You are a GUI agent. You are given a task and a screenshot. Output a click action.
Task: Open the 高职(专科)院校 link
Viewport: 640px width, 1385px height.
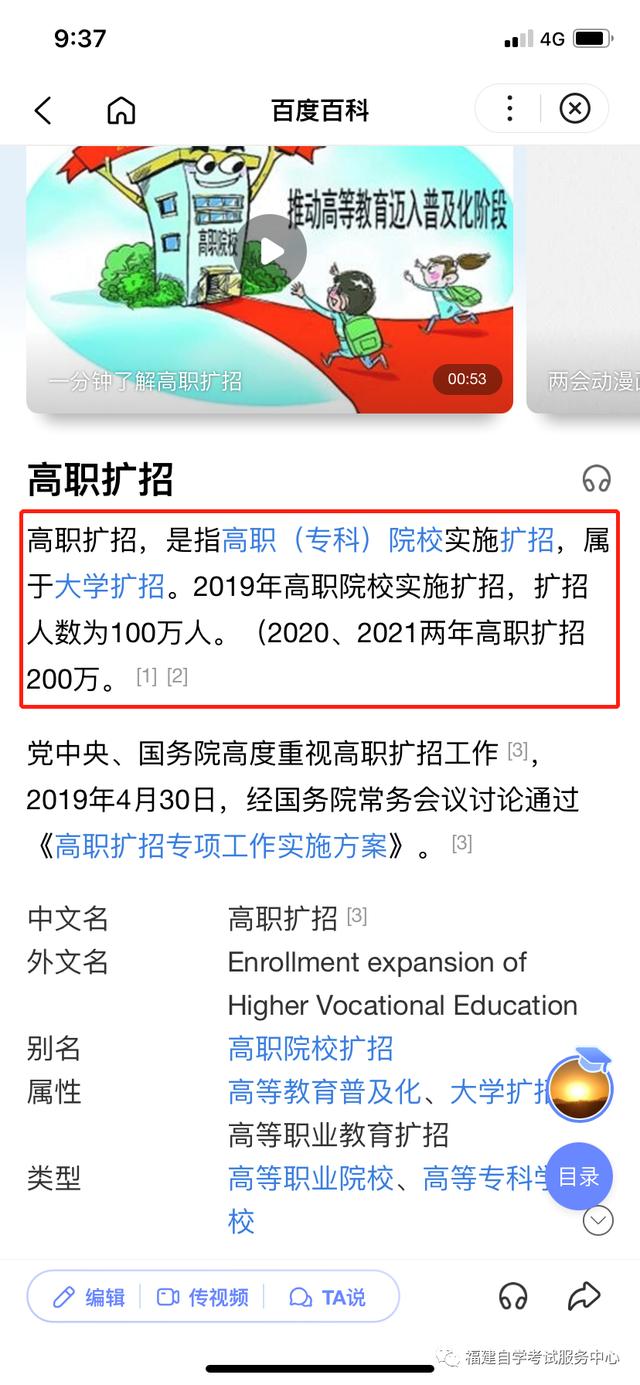(332, 541)
